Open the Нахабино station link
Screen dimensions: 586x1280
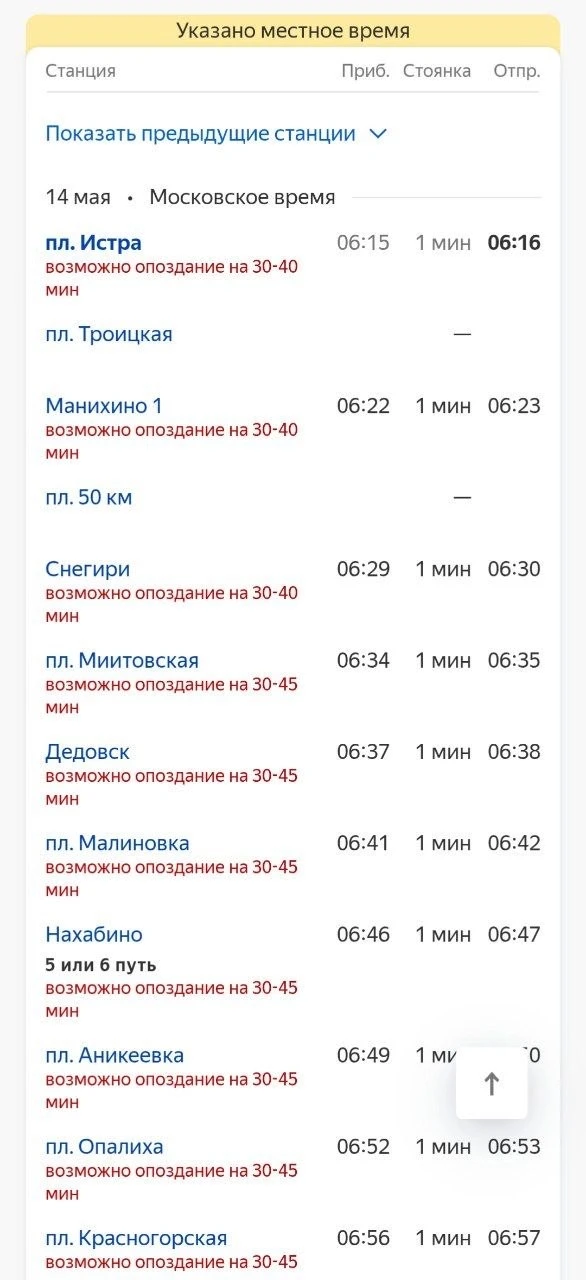[x=94, y=935]
